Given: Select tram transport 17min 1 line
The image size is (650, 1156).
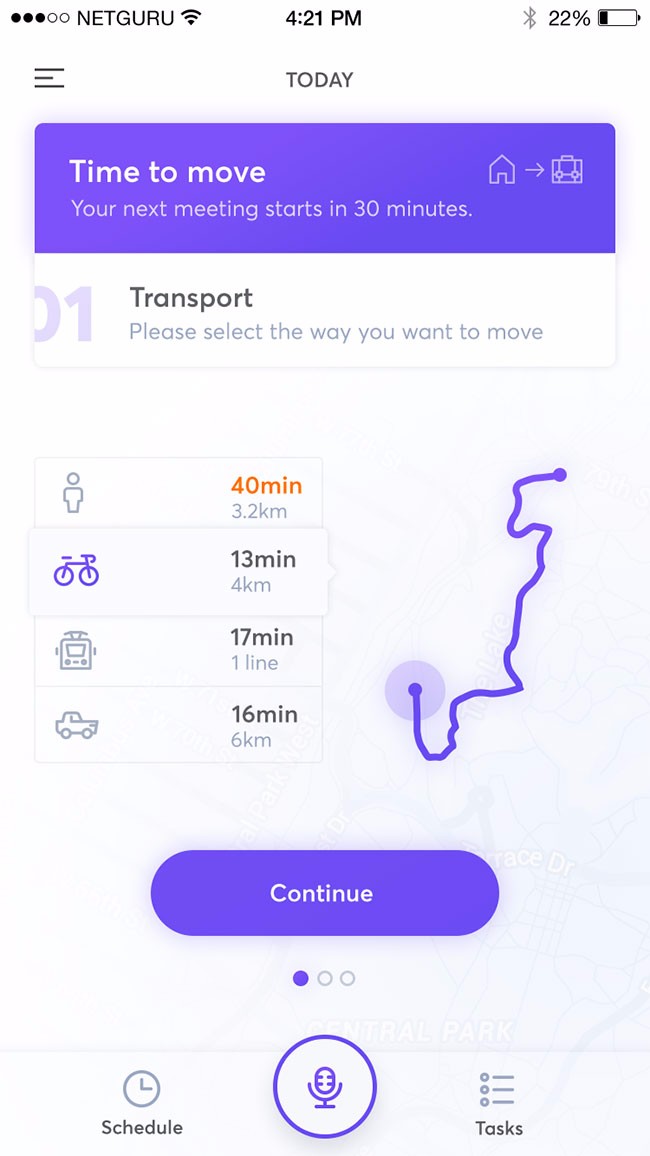Looking at the screenshot, I should pyautogui.click(x=178, y=649).
